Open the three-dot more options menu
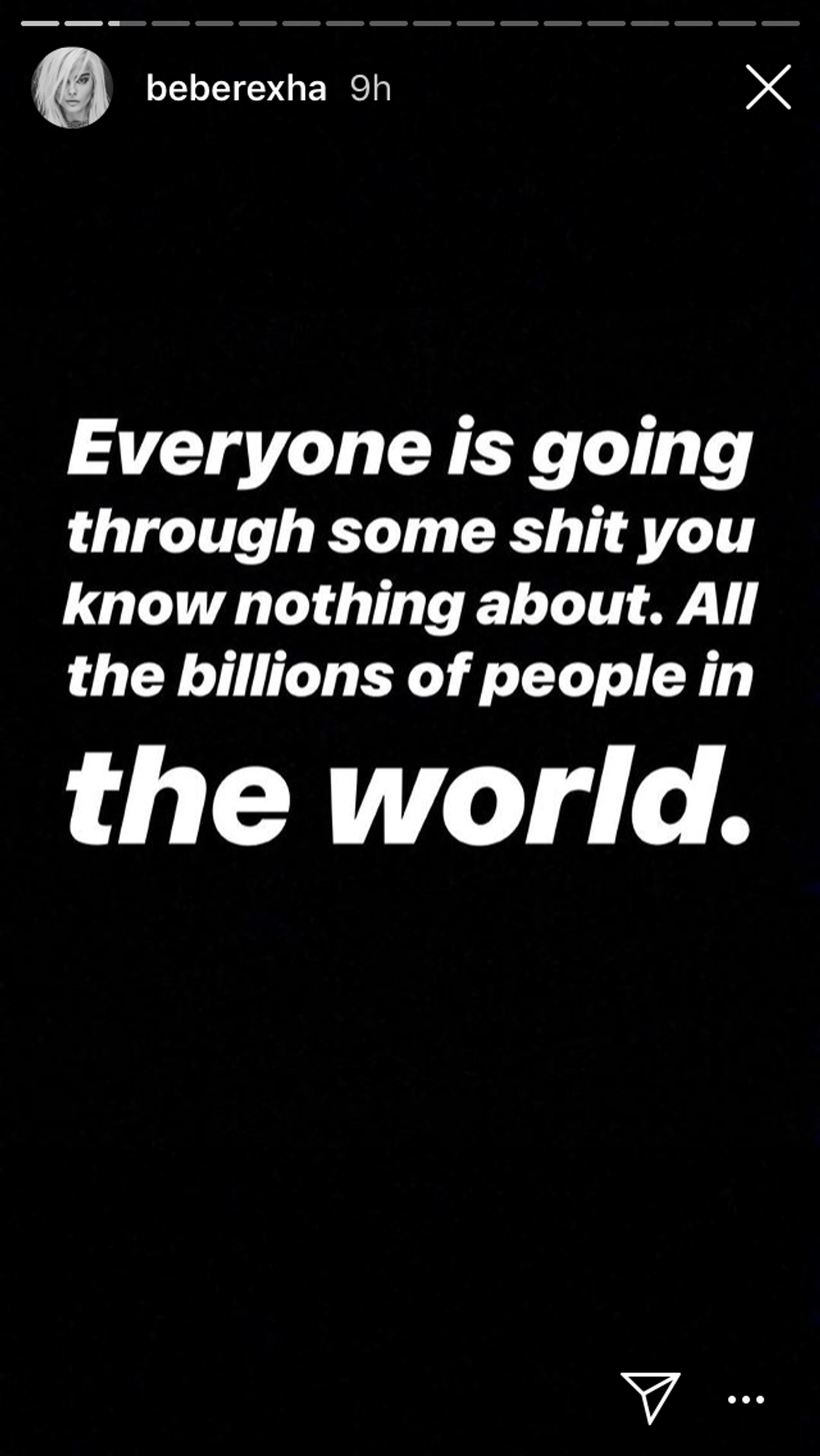This screenshot has width=820, height=1456. pyautogui.click(x=745, y=1399)
